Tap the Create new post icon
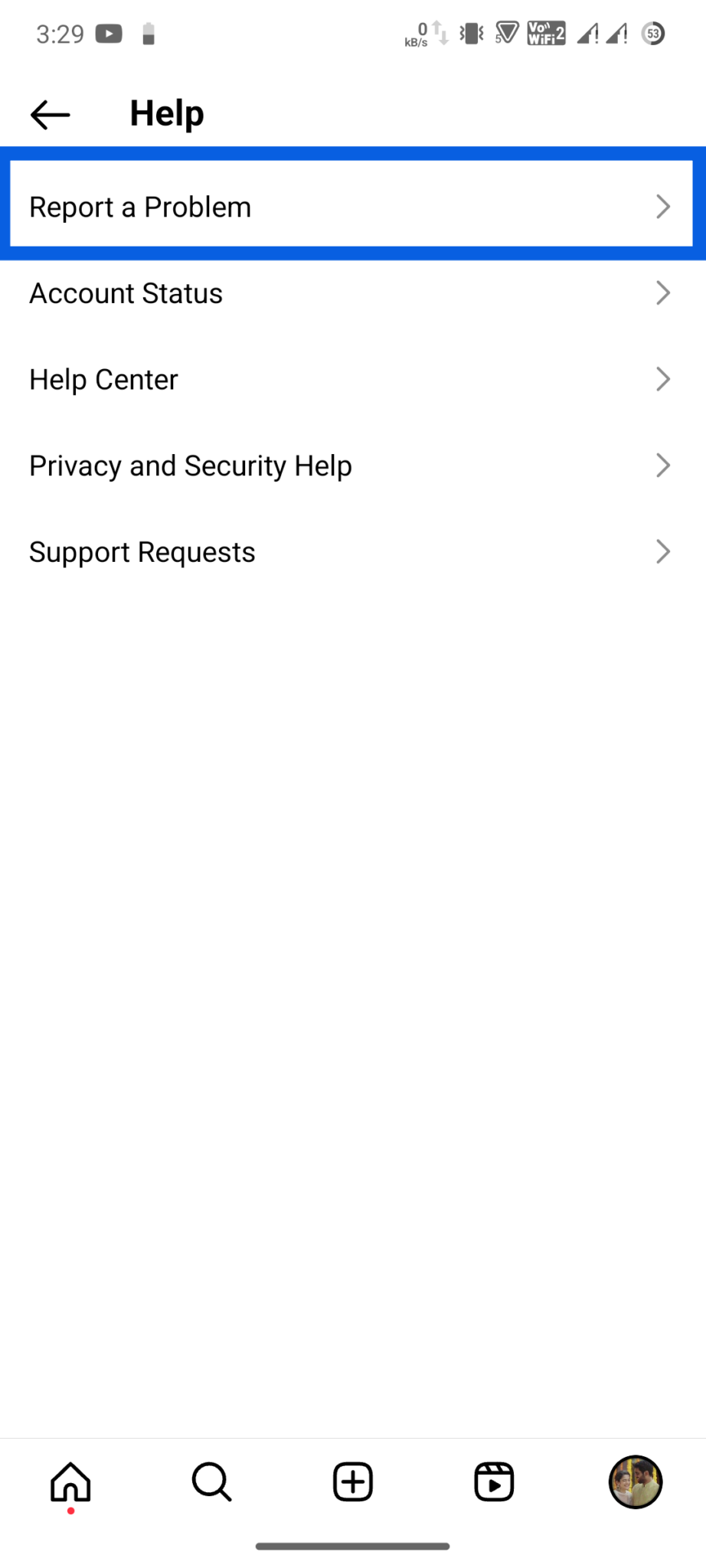This screenshot has width=706, height=1568. coord(352,1482)
